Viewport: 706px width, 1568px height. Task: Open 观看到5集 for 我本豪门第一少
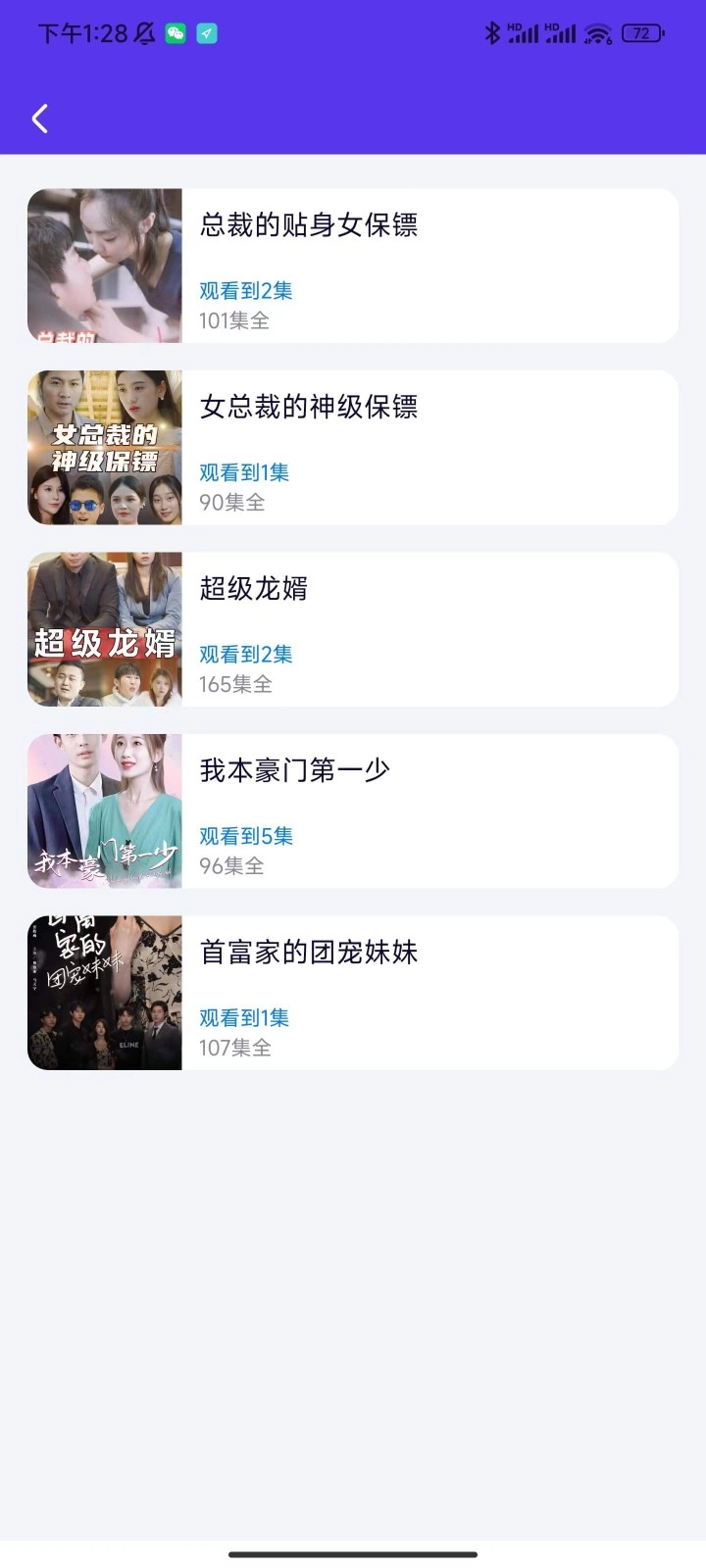click(x=246, y=835)
